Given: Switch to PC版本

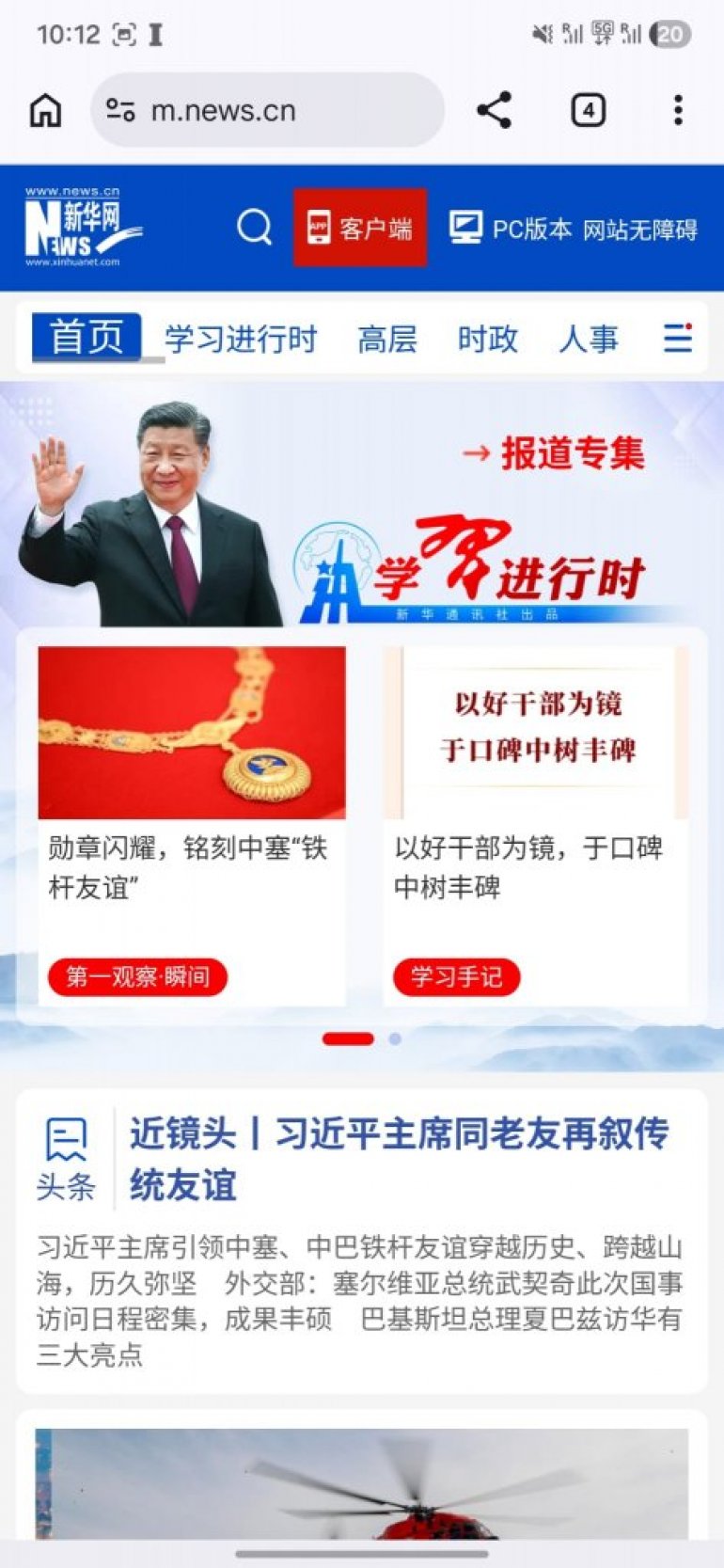Looking at the screenshot, I should click(x=510, y=229).
